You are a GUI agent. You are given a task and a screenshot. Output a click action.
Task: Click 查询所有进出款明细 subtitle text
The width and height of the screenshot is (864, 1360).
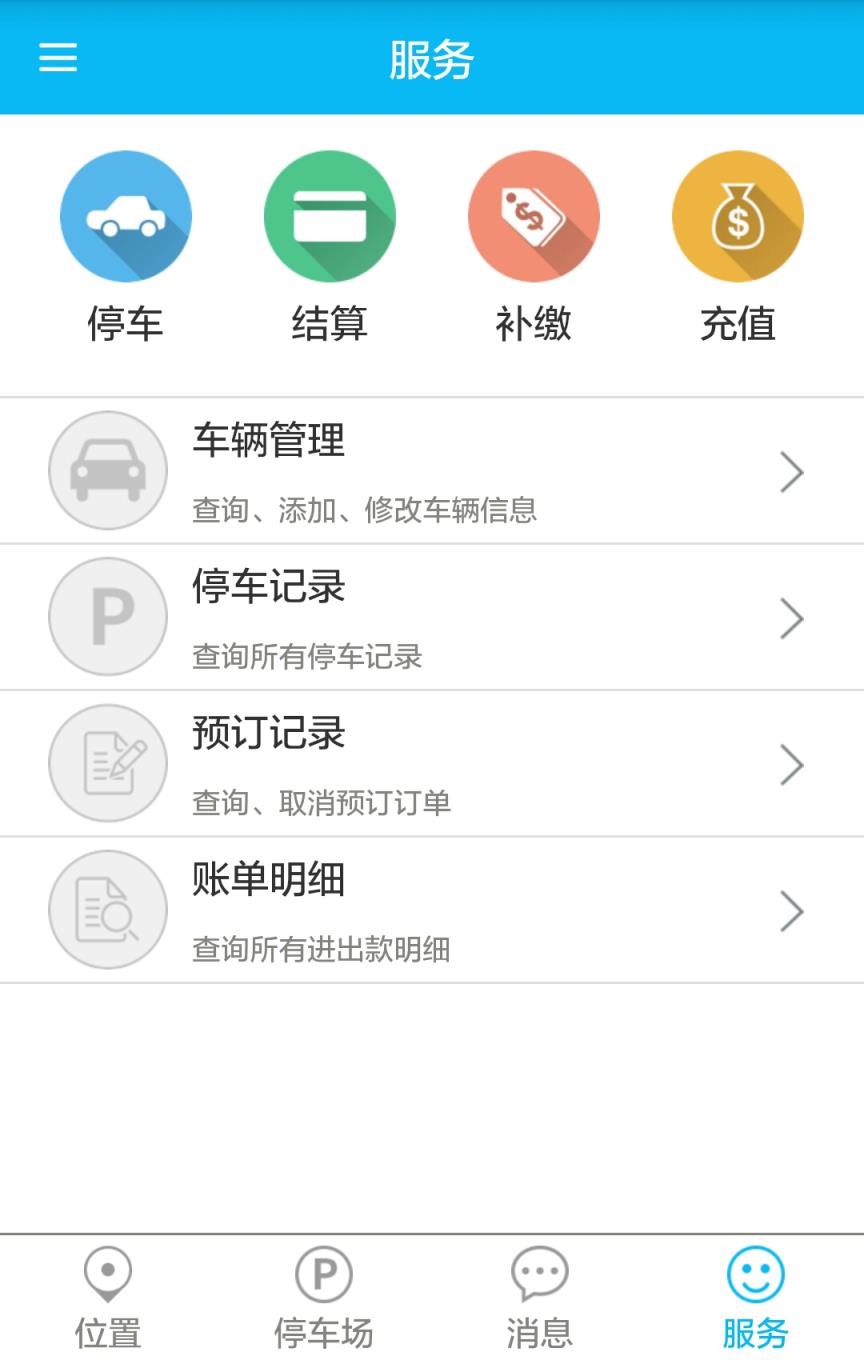point(320,951)
